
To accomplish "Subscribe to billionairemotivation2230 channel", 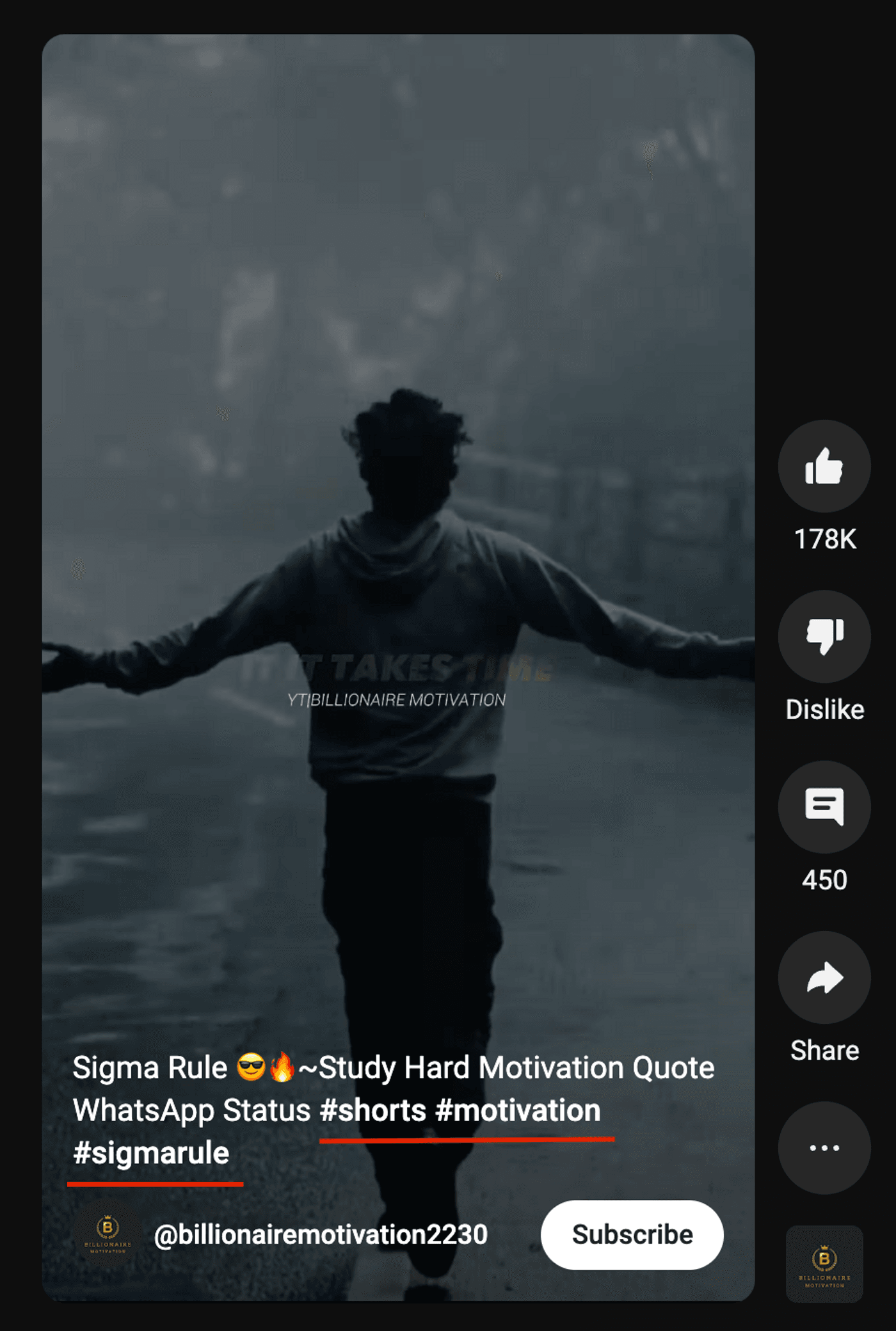I will pos(632,1234).
